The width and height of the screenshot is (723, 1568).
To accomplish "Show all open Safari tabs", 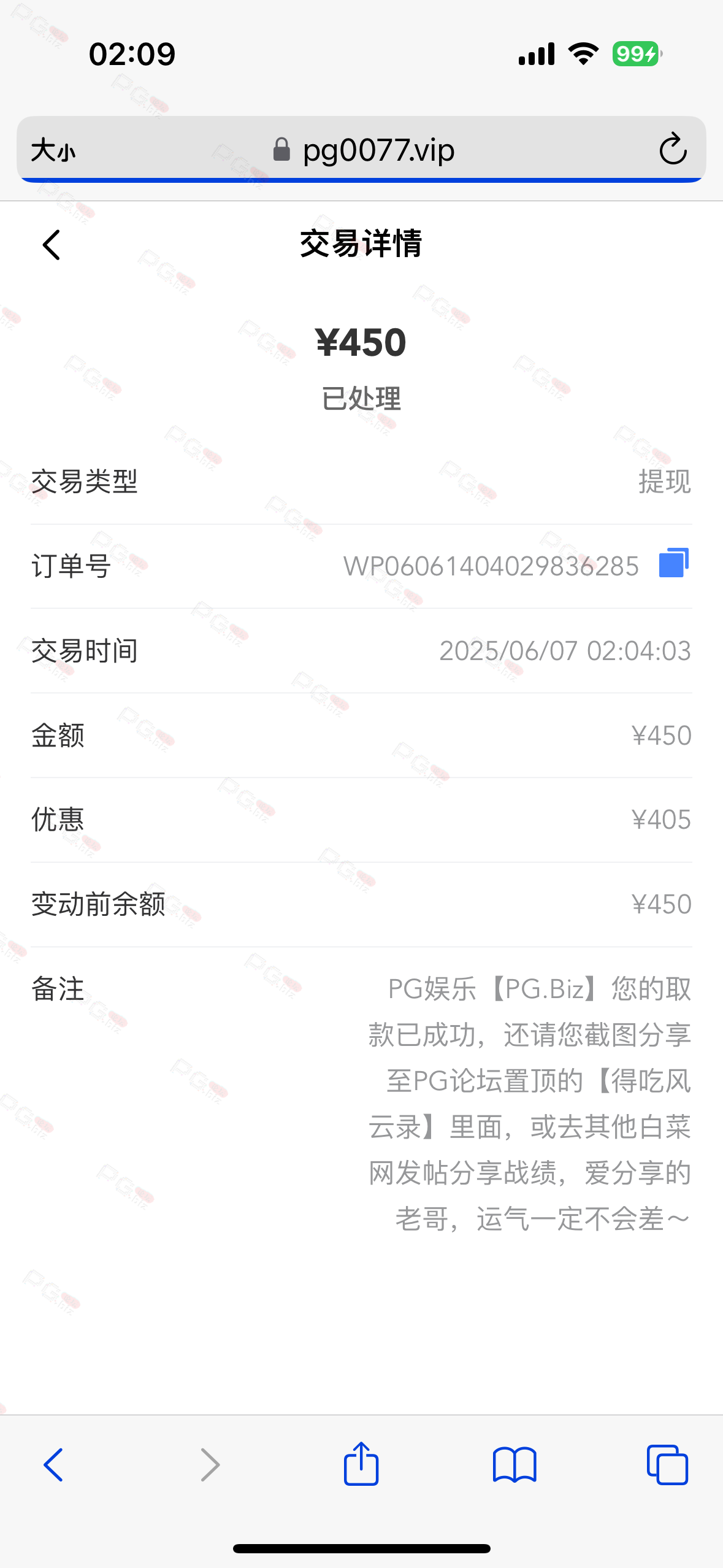I will [667, 1465].
